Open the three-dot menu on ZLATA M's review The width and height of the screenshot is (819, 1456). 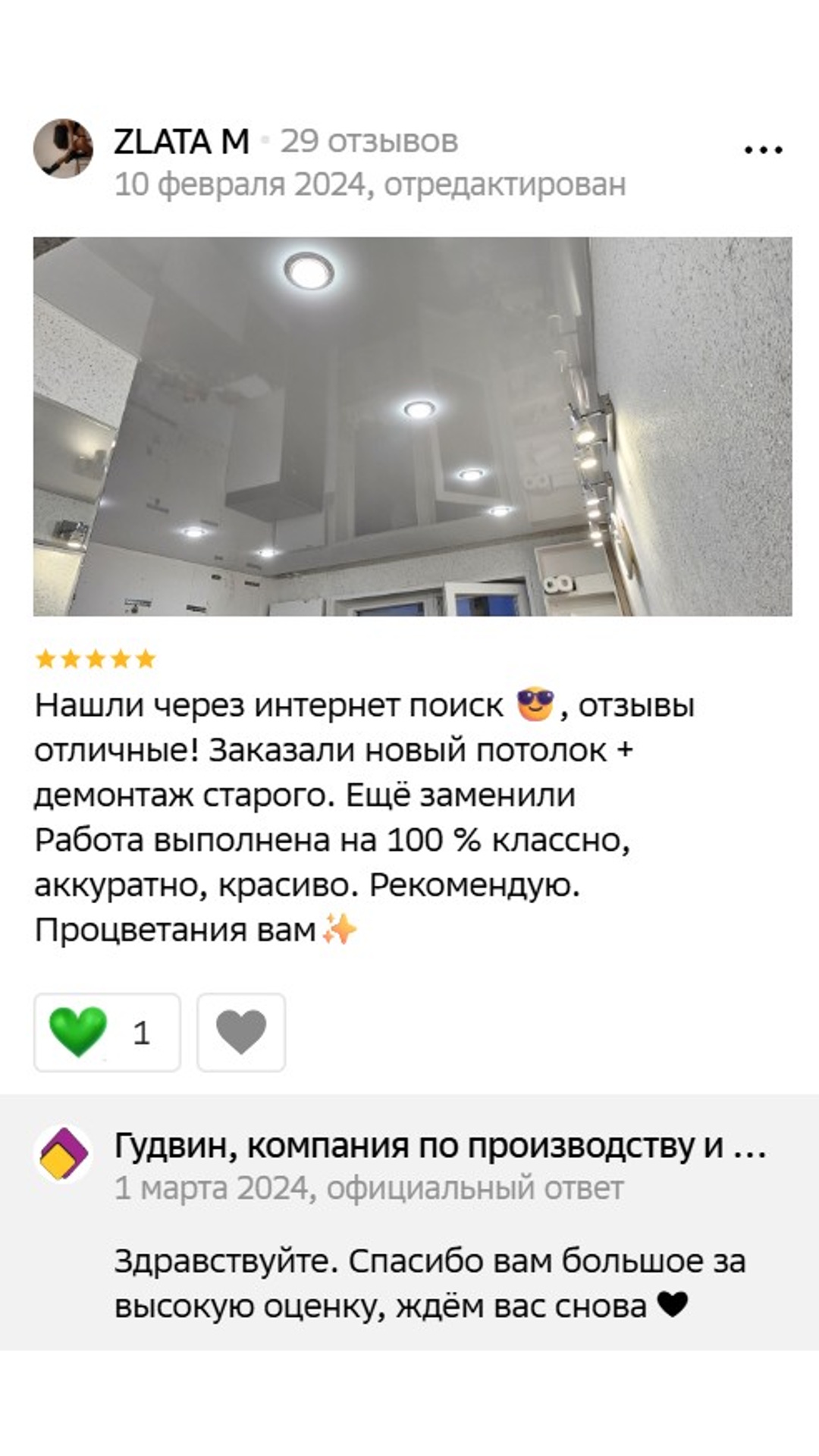tap(763, 150)
